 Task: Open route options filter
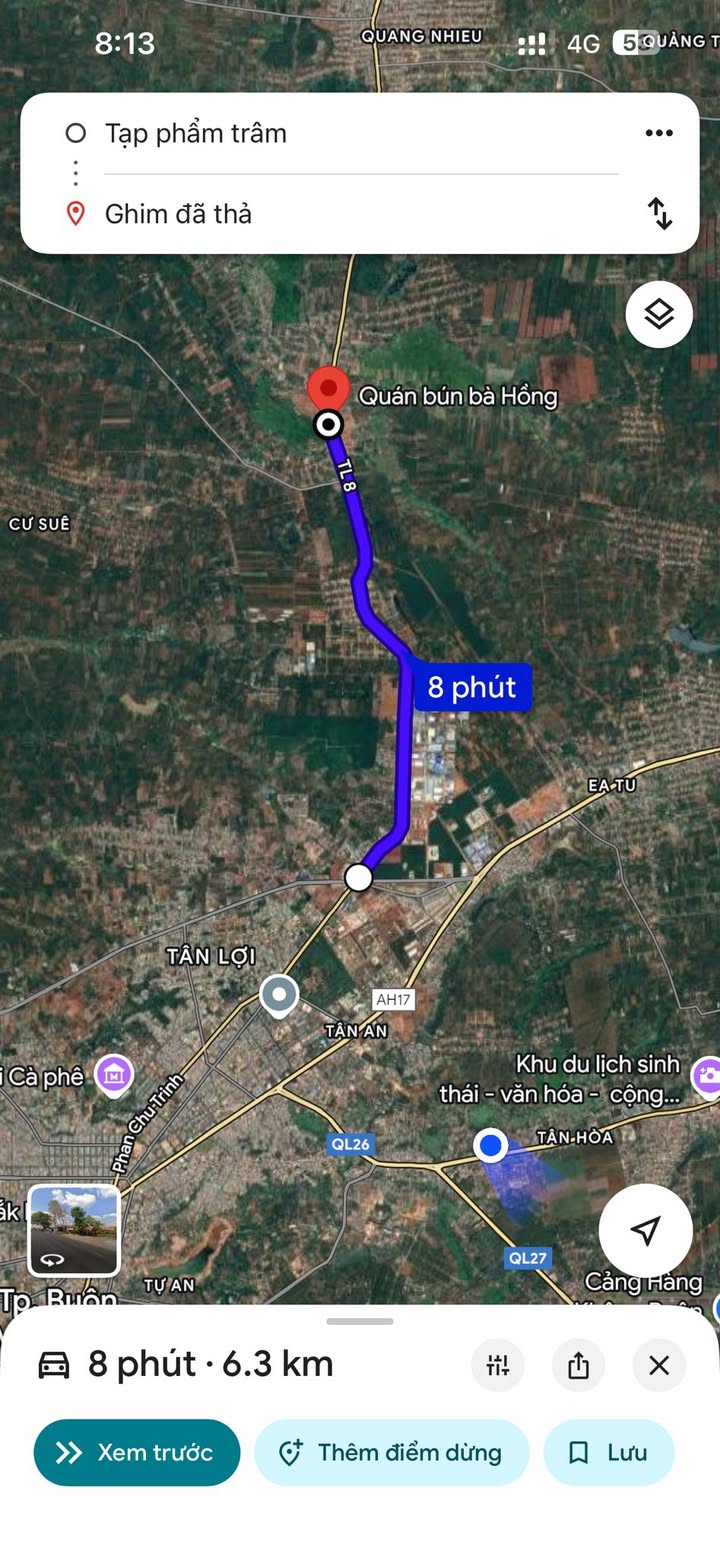498,1365
